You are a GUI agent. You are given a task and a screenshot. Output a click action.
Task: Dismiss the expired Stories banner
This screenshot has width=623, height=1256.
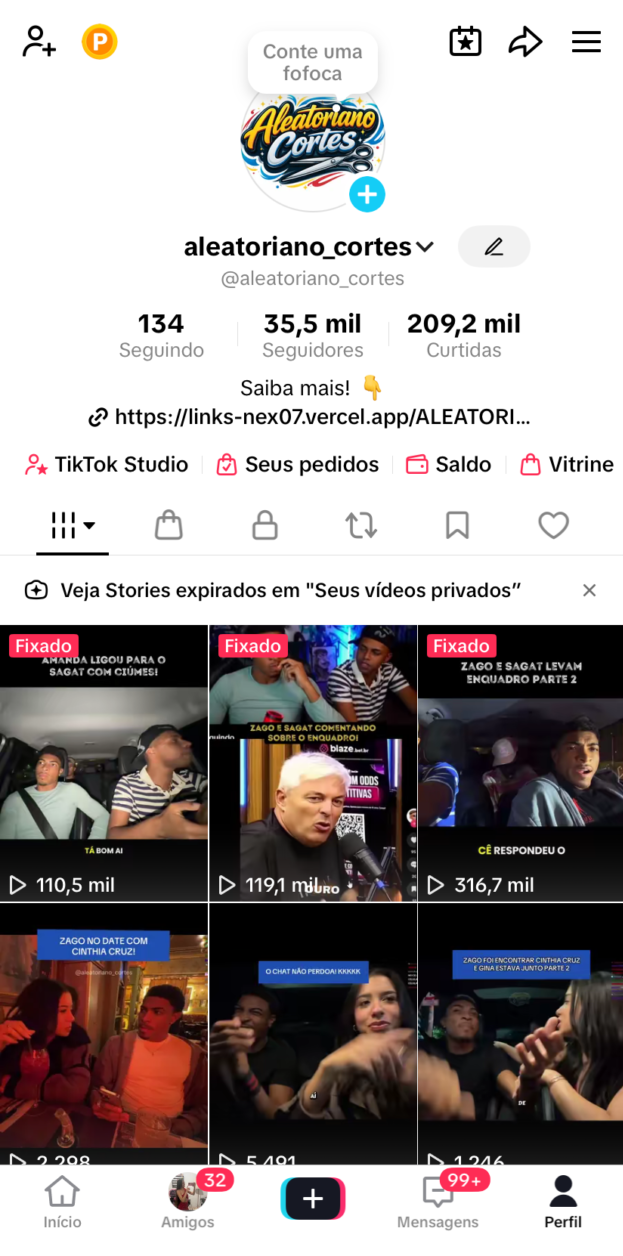pos(589,590)
